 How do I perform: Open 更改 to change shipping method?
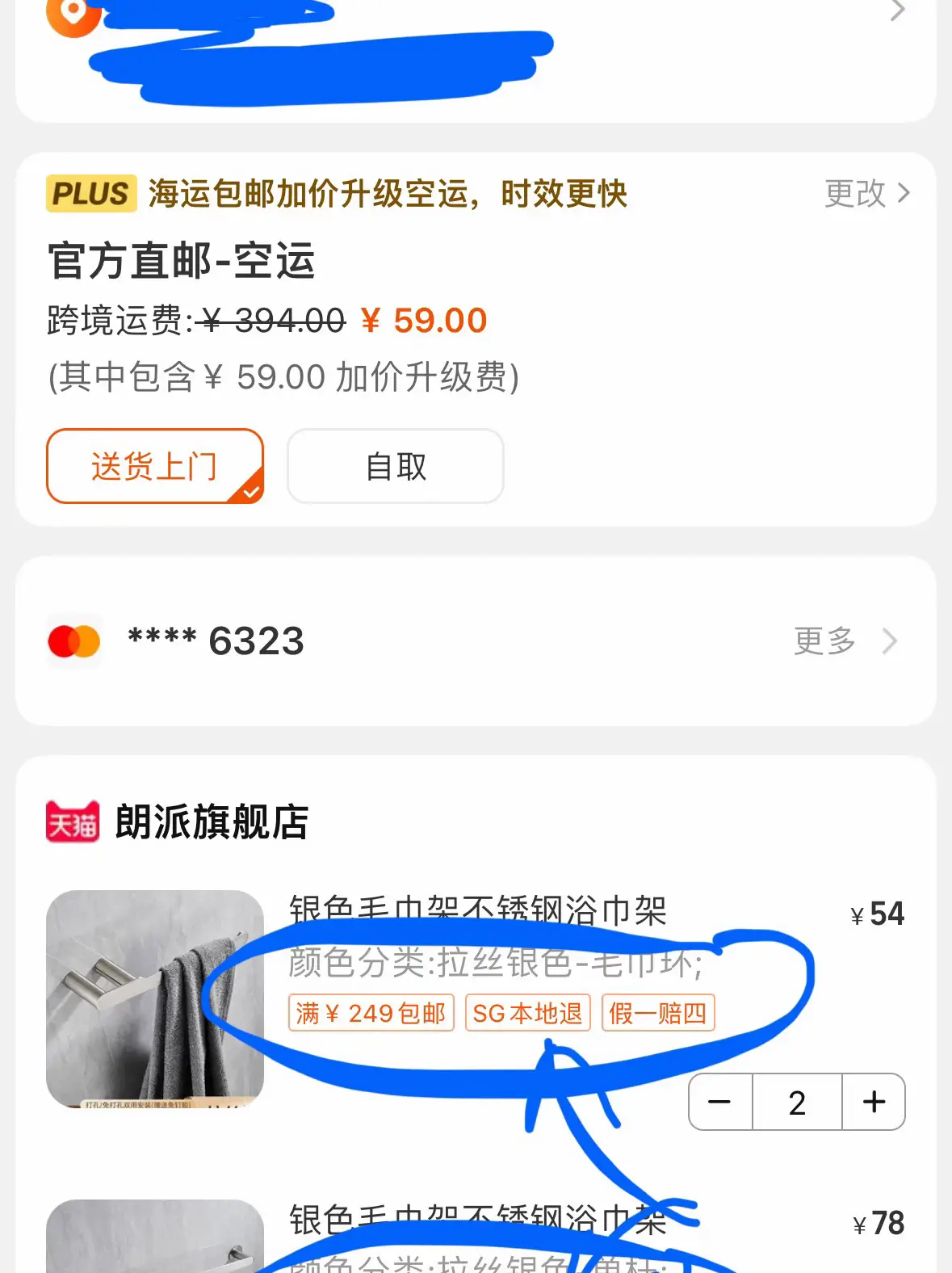pyautogui.click(x=853, y=194)
